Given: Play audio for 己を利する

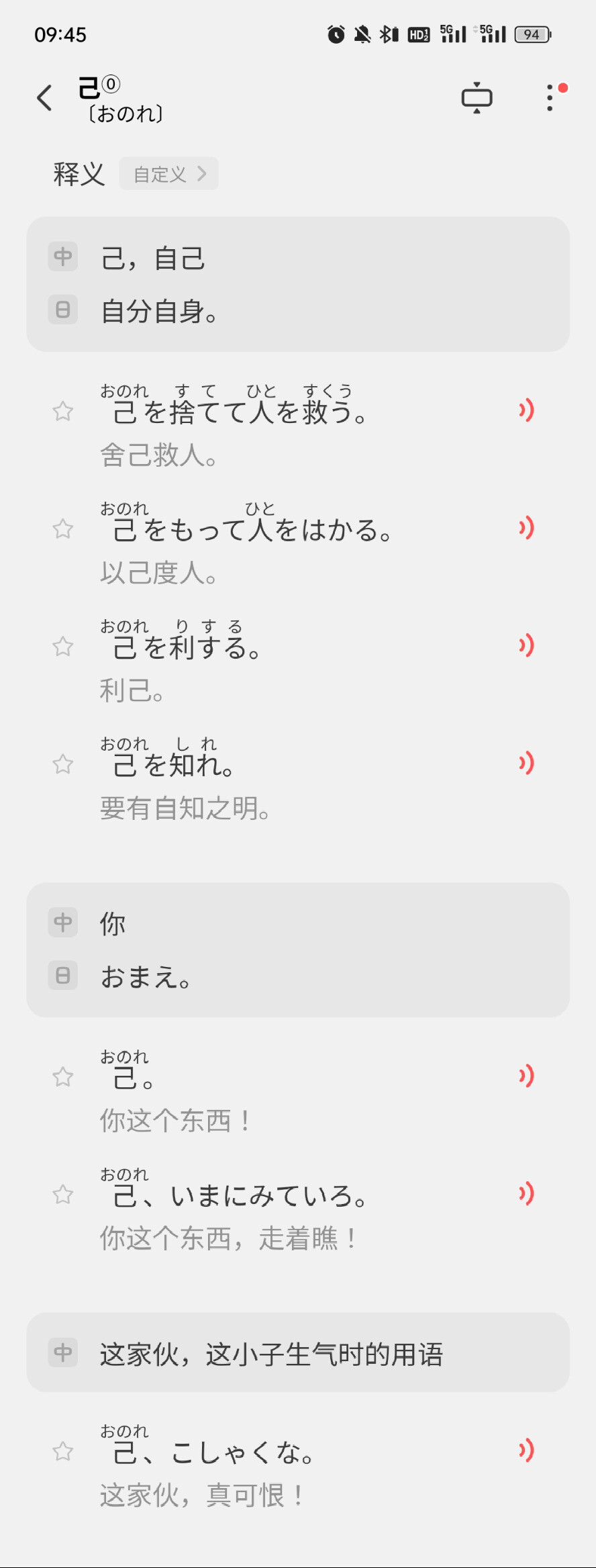Looking at the screenshot, I should click(526, 645).
